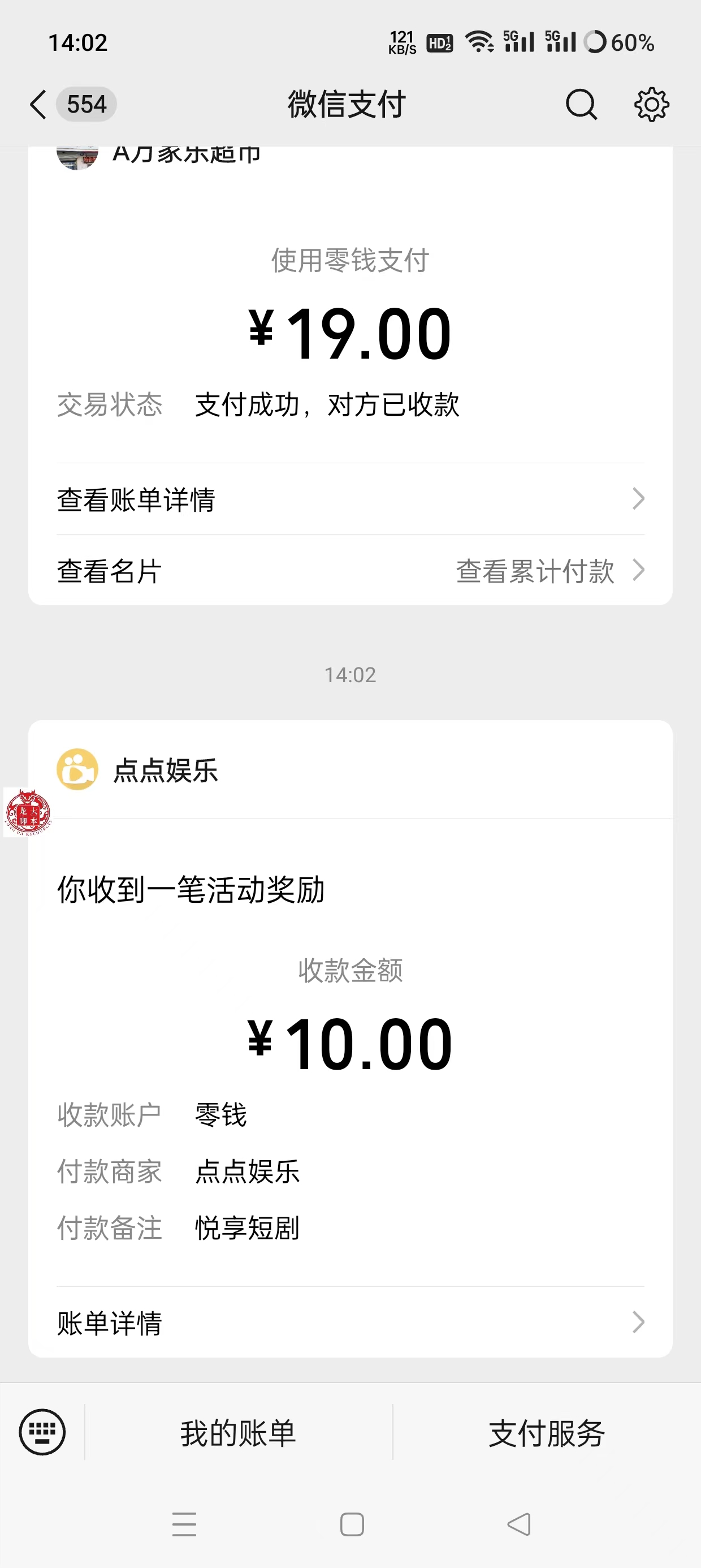The height and width of the screenshot is (1568, 701).
Task: Tap the battery indicator showing 60%
Action: (x=621, y=41)
